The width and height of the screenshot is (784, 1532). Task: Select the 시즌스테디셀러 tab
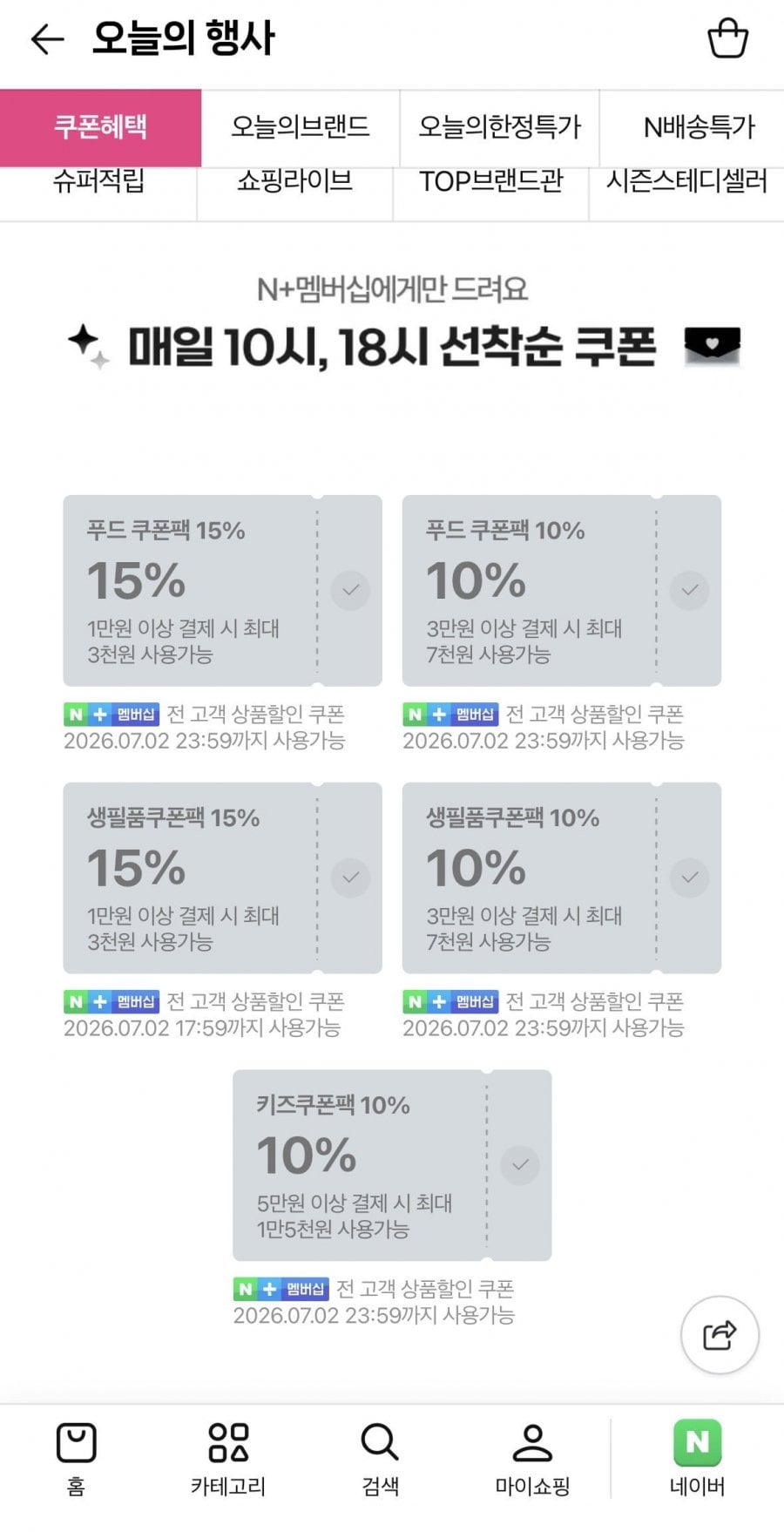686,181
